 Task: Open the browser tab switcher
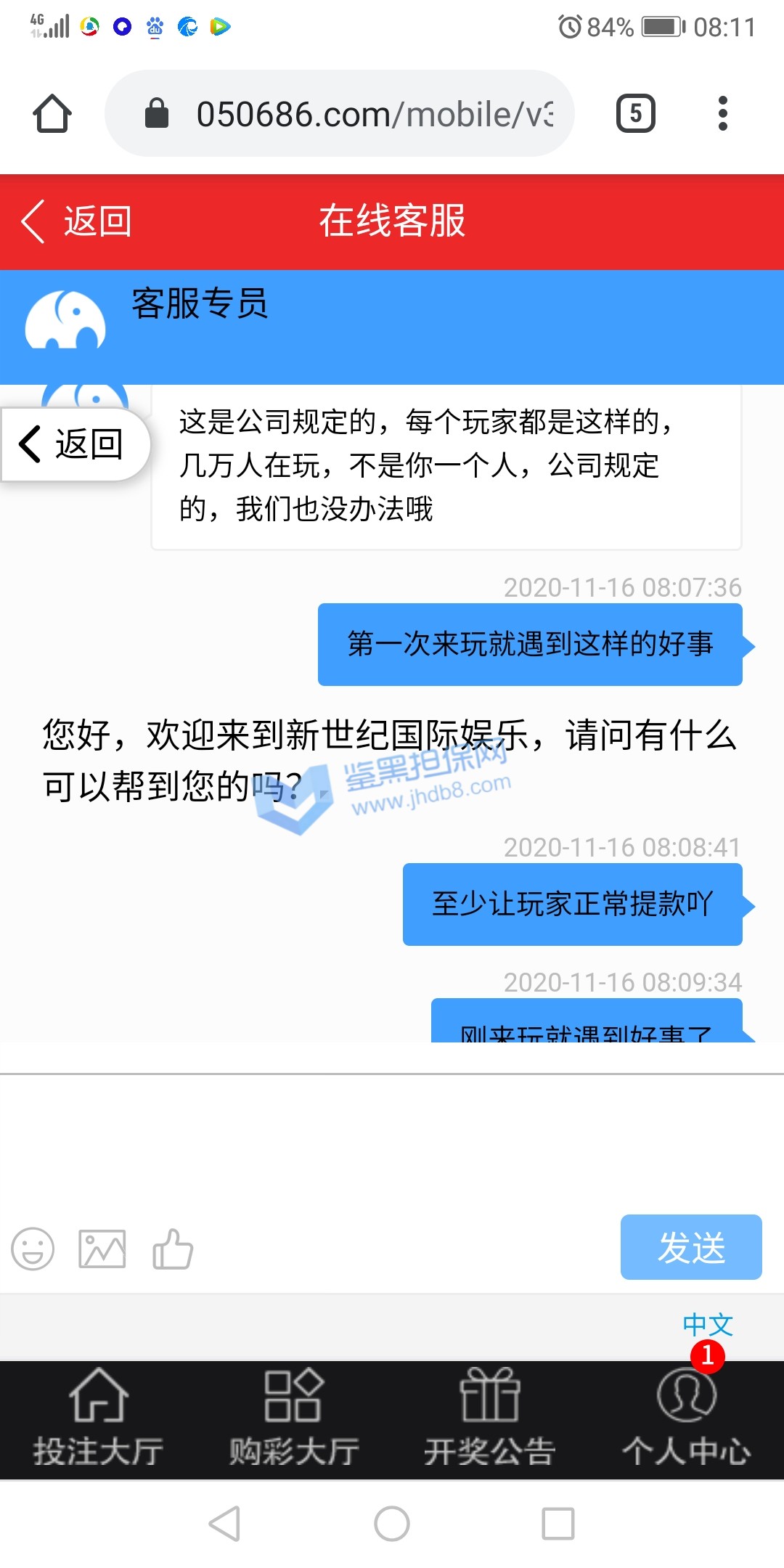point(636,114)
